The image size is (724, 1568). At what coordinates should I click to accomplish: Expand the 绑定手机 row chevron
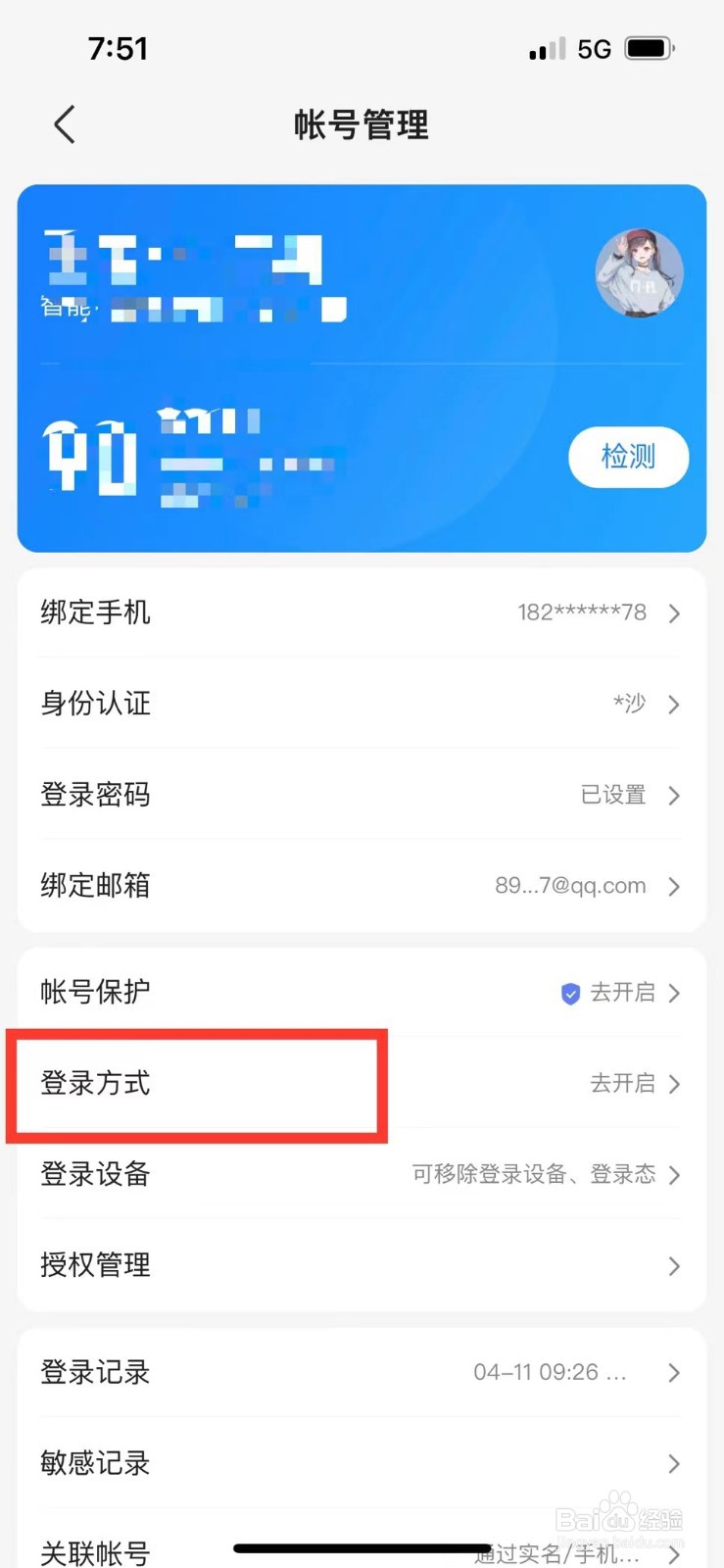674,613
